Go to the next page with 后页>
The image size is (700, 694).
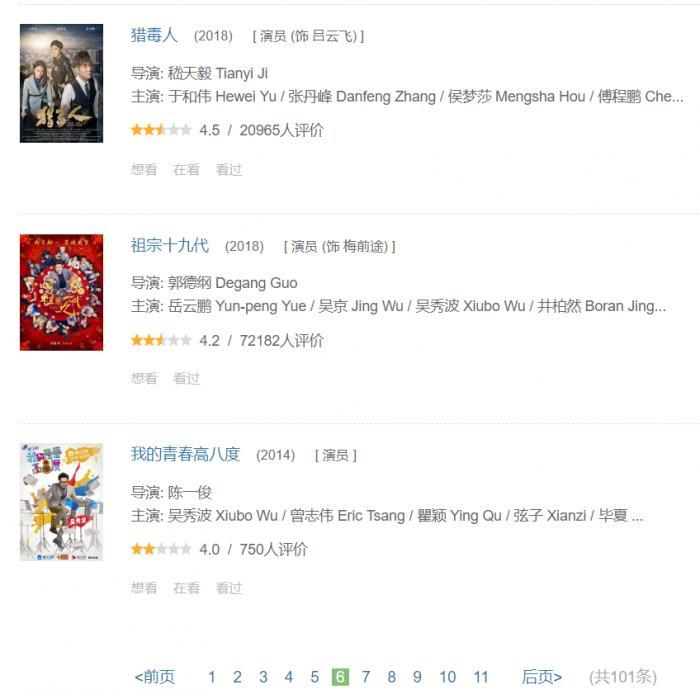coord(542,677)
